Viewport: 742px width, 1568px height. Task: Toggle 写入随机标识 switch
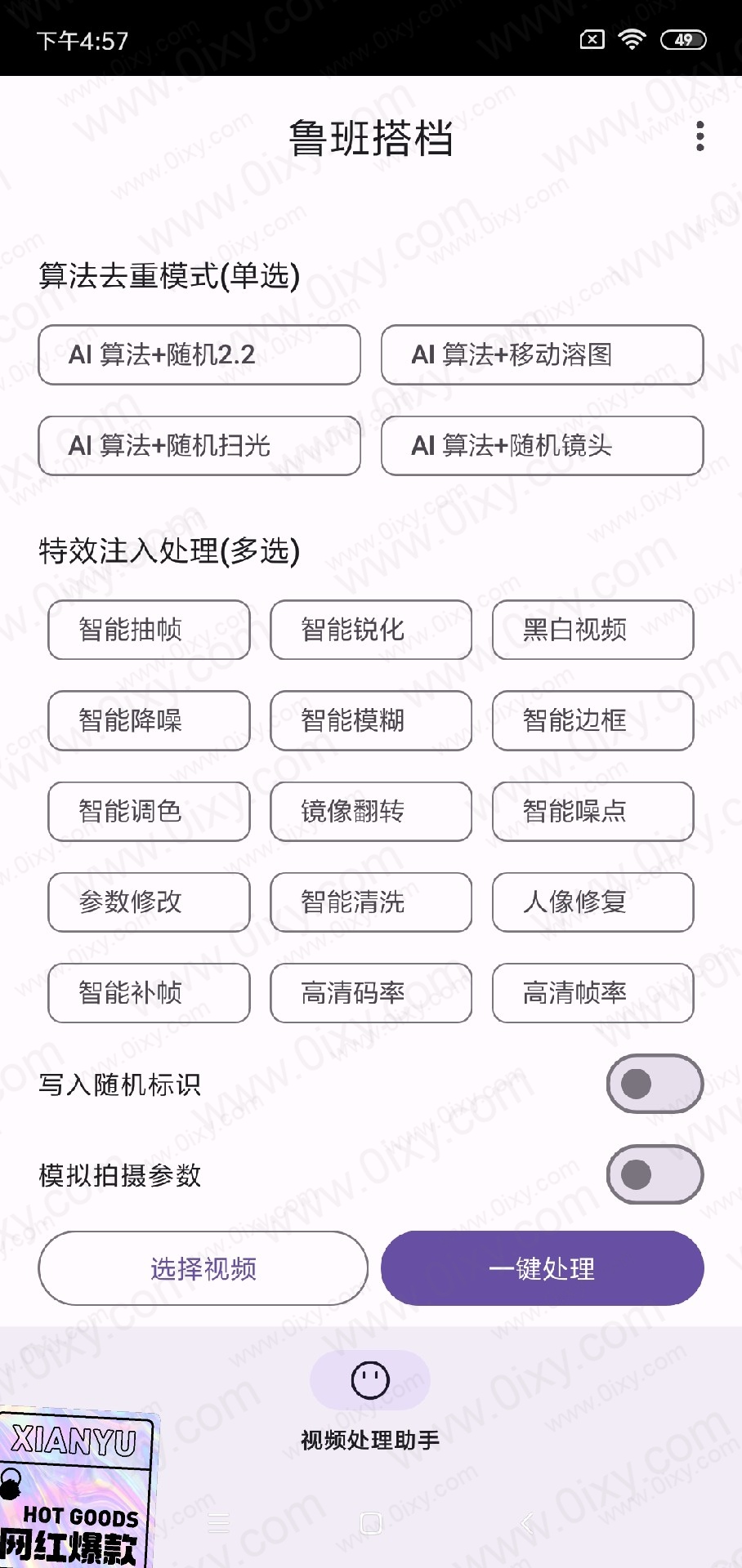point(655,1084)
